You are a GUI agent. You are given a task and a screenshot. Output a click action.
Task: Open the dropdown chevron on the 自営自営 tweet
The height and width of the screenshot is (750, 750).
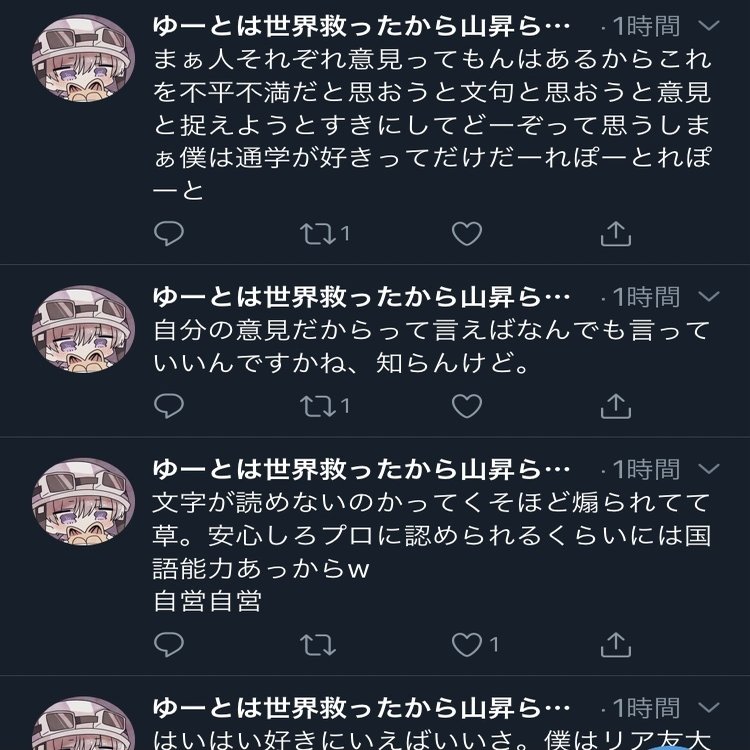coord(708,469)
